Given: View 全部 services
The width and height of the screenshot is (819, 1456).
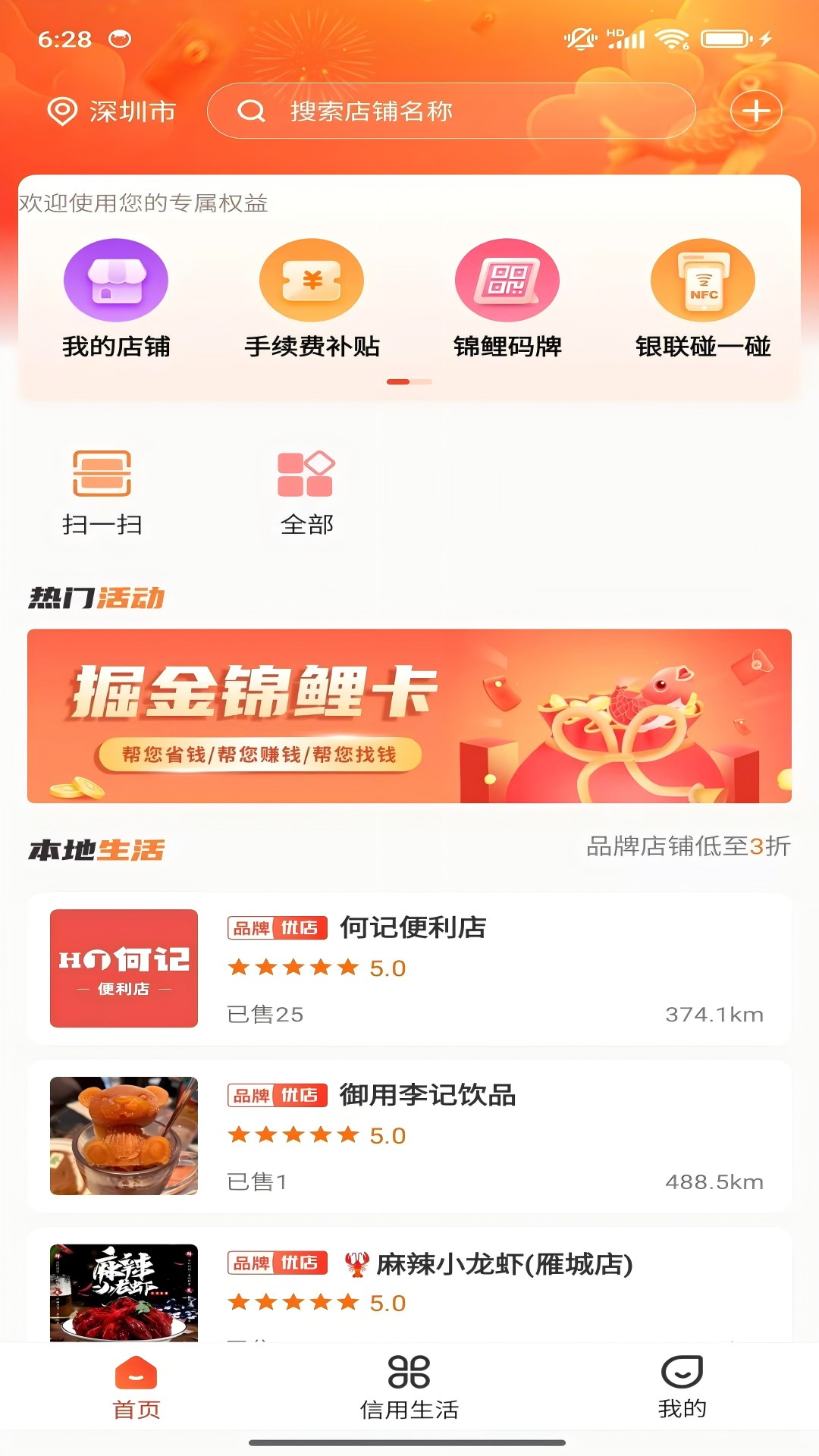Looking at the screenshot, I should 307,493.
